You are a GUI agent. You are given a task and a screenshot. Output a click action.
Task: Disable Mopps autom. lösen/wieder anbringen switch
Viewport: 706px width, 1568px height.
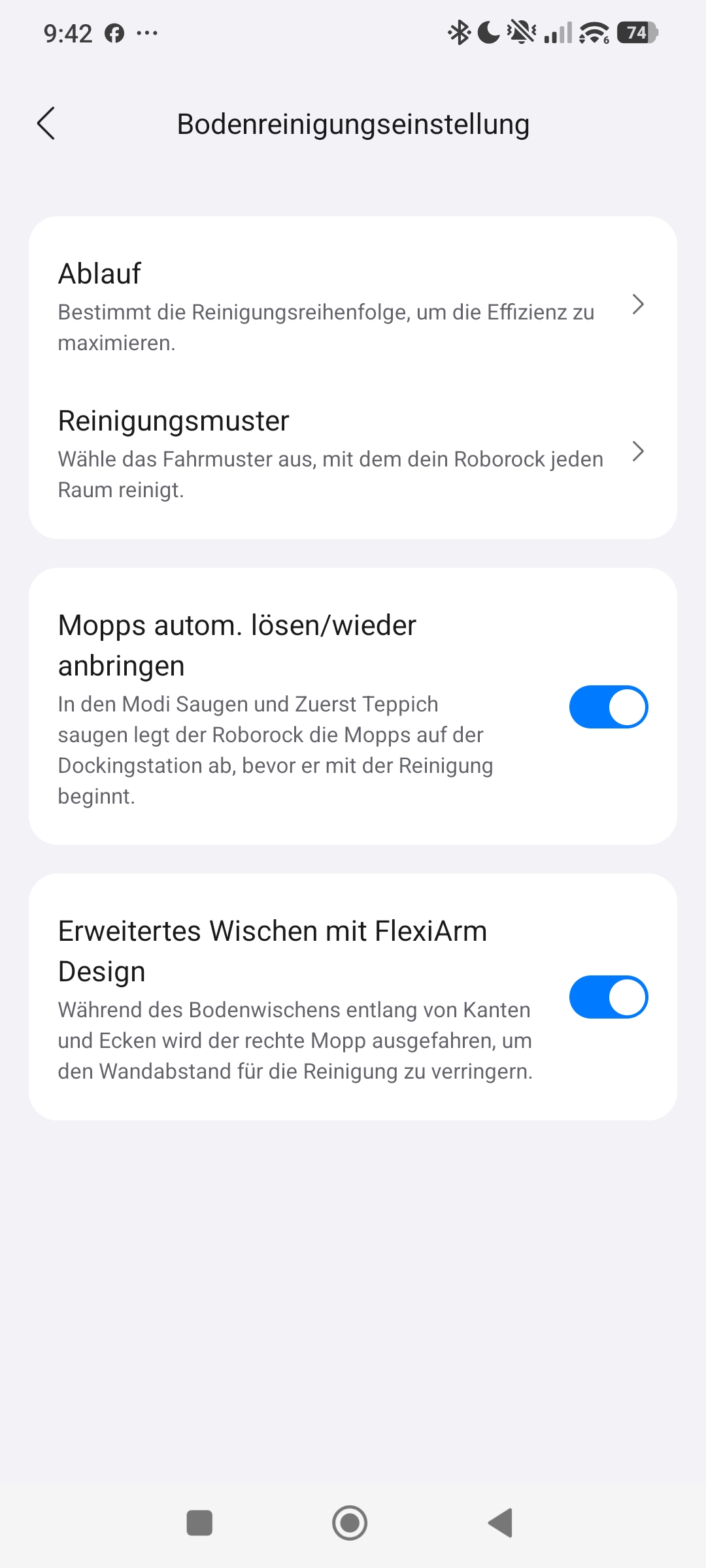point(608,707)
